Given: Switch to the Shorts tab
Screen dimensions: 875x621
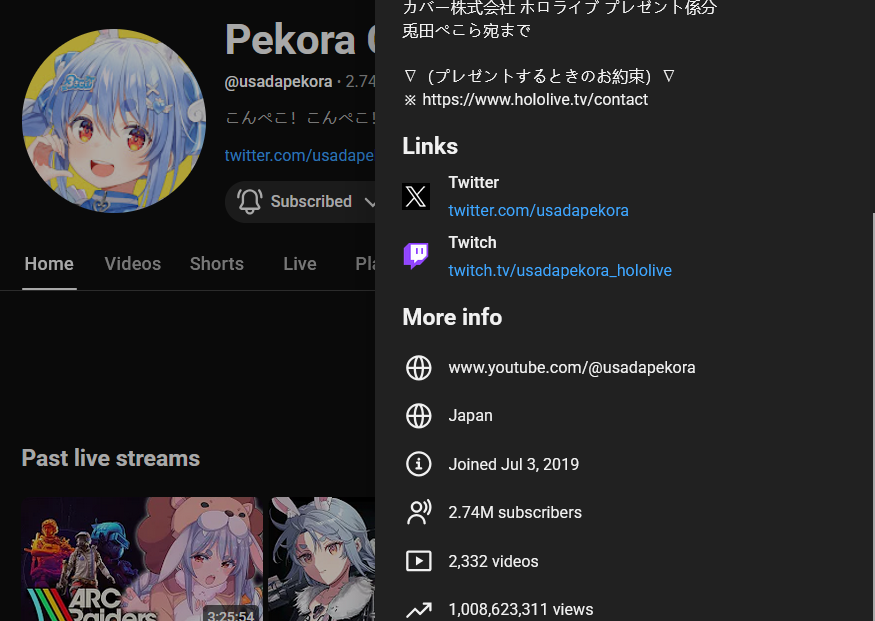Looking at the screenshot, I should pyautogui.click(x=216, y=263).
